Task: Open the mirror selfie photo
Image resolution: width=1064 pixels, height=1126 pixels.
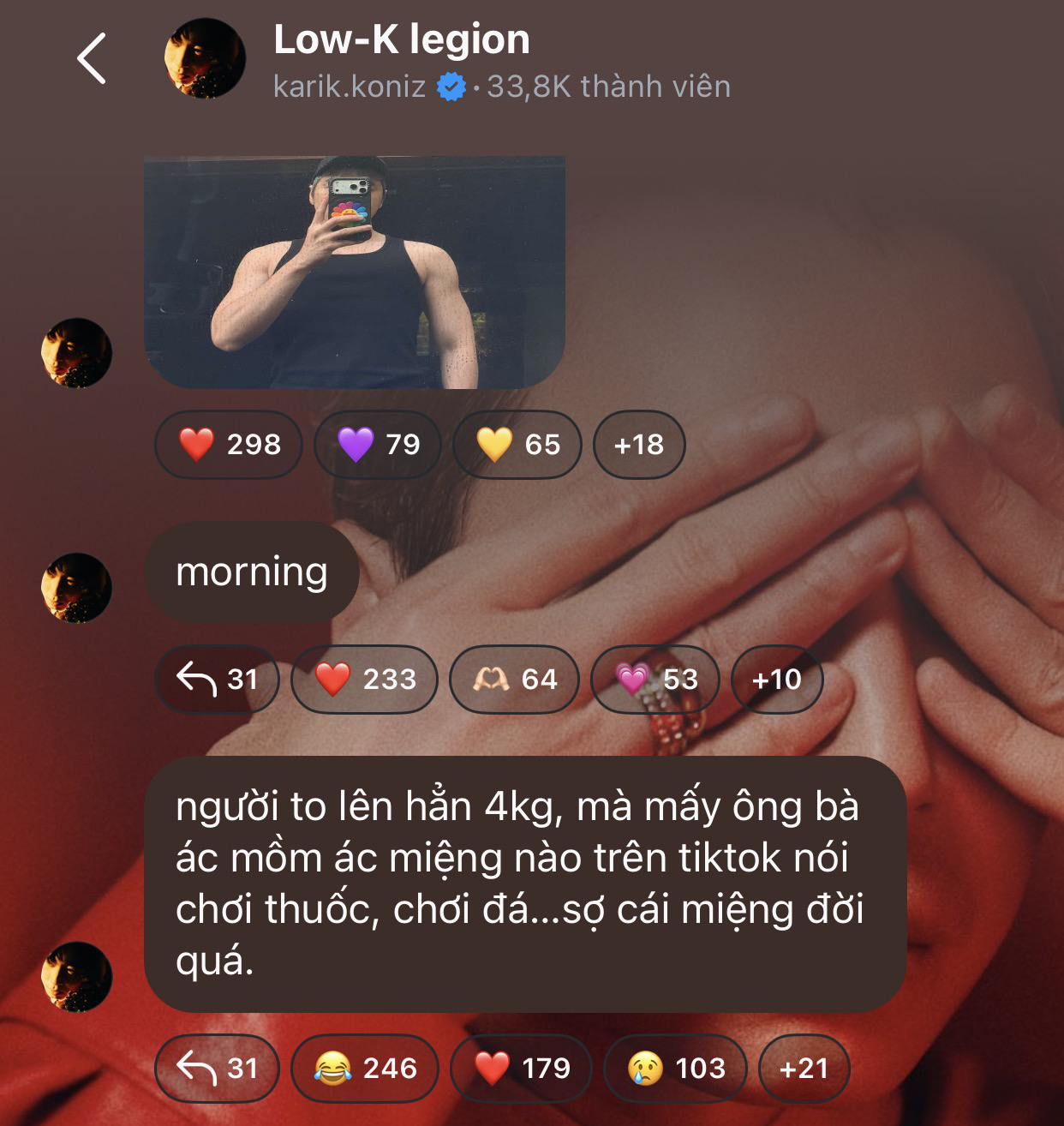Action: pos(354,273)
